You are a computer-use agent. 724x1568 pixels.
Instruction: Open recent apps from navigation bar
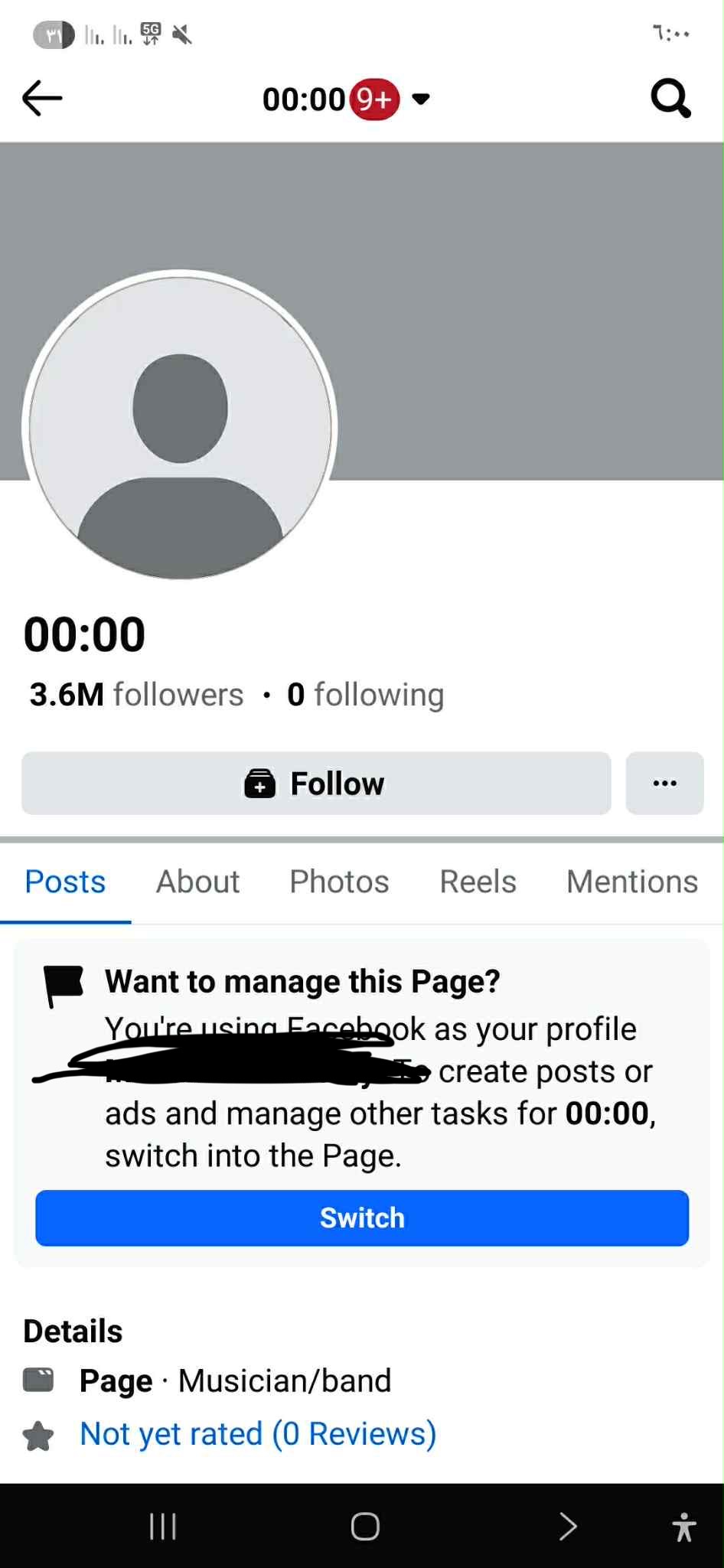pyautogui.click(x=163, y=1526)
